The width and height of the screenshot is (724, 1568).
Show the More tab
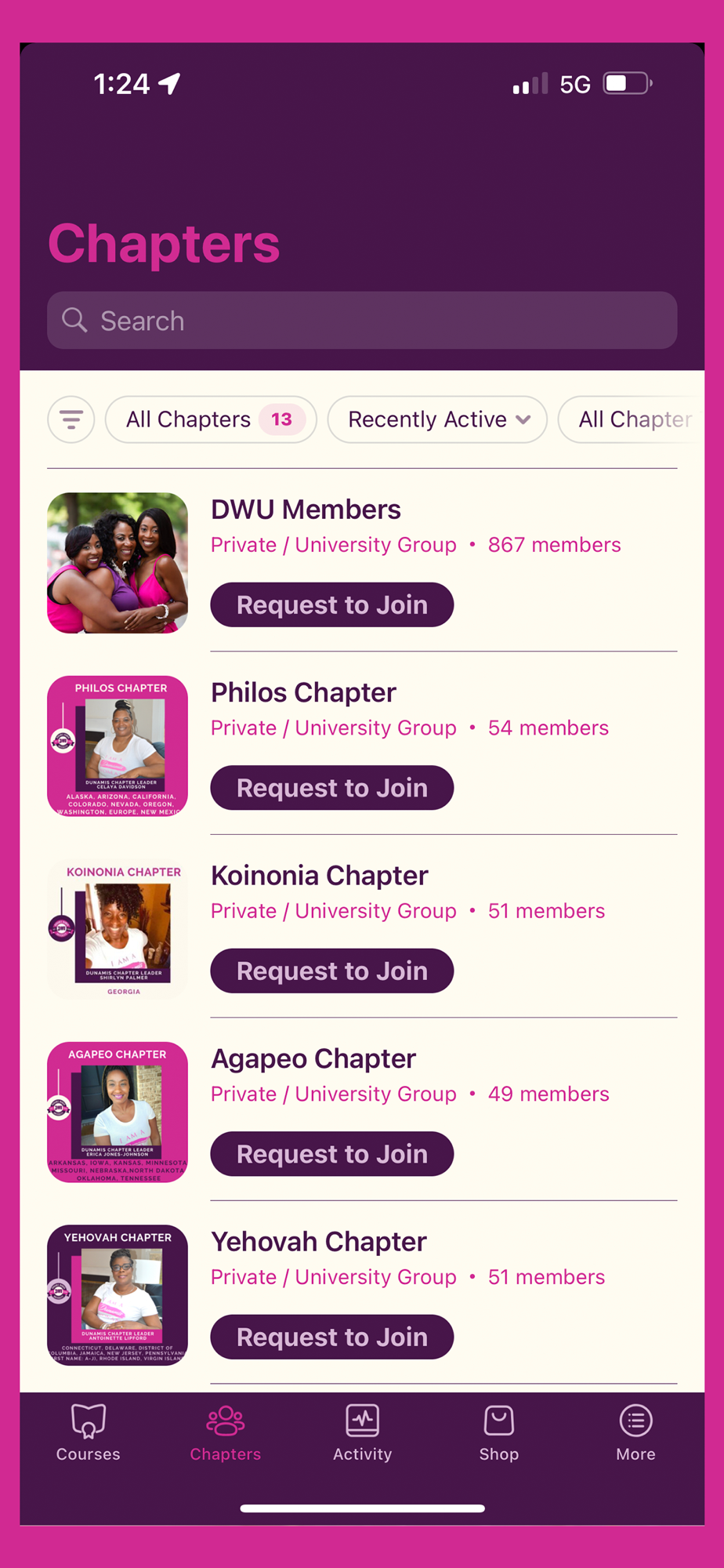635,1433
